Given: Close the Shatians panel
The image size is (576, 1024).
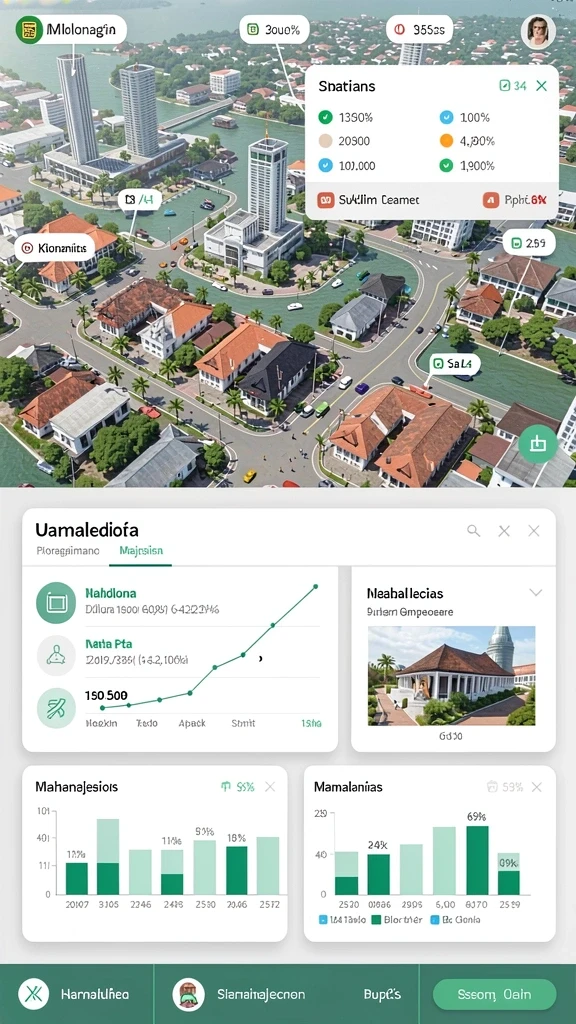Looking at the screenshot, I should click(541, 86).
